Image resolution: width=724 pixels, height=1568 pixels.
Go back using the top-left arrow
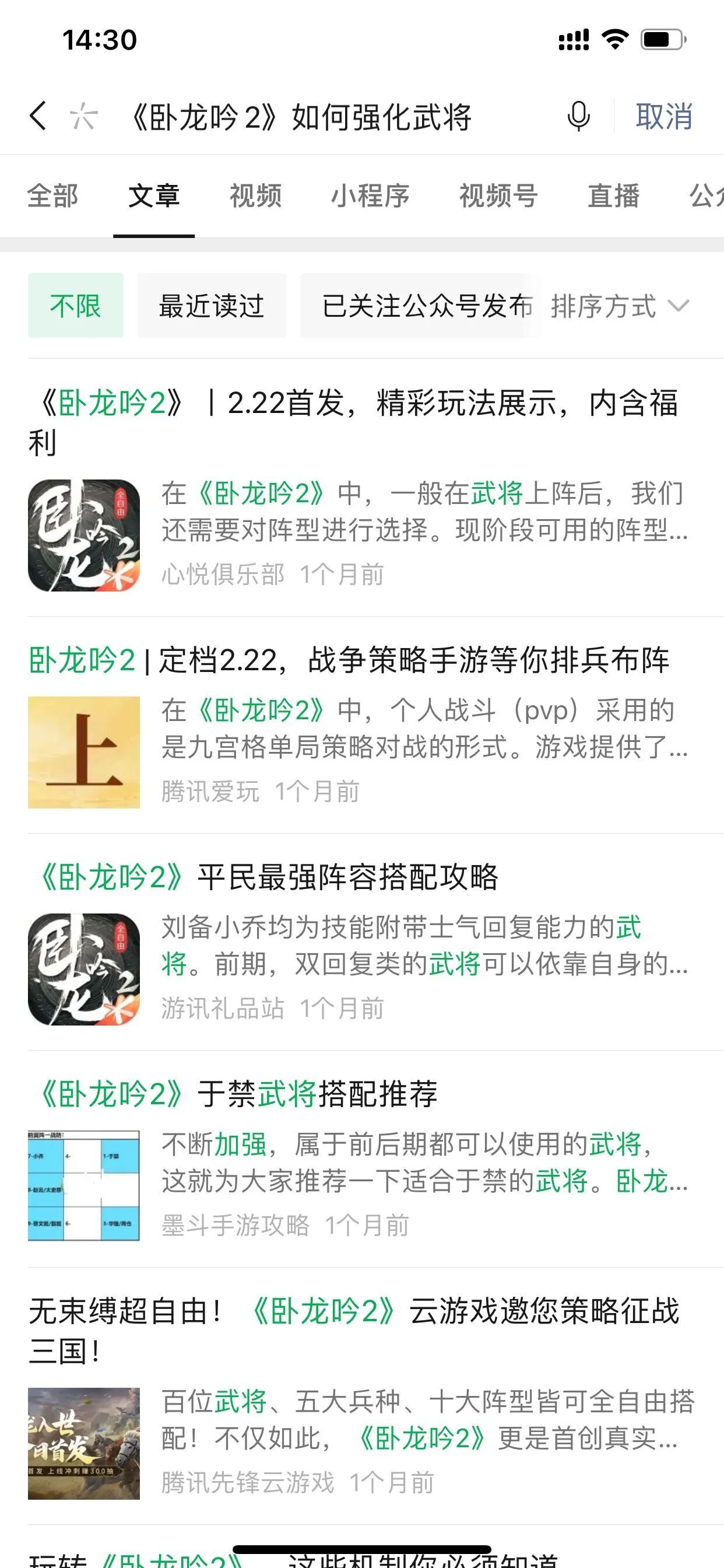pyautogui.click(x=38, y=116)
